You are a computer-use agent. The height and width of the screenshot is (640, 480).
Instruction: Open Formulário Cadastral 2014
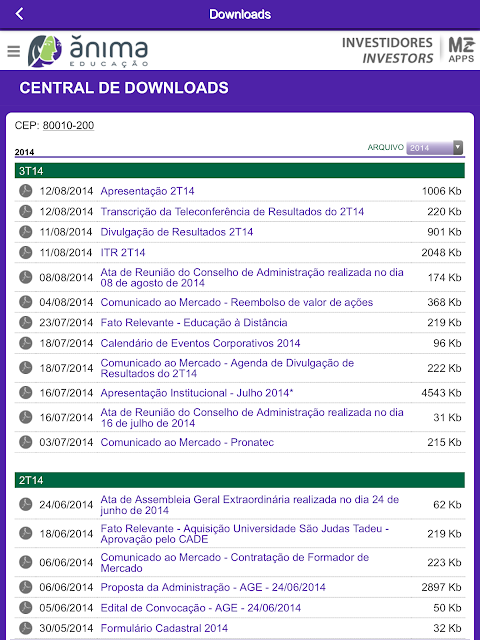coord(164,628)
